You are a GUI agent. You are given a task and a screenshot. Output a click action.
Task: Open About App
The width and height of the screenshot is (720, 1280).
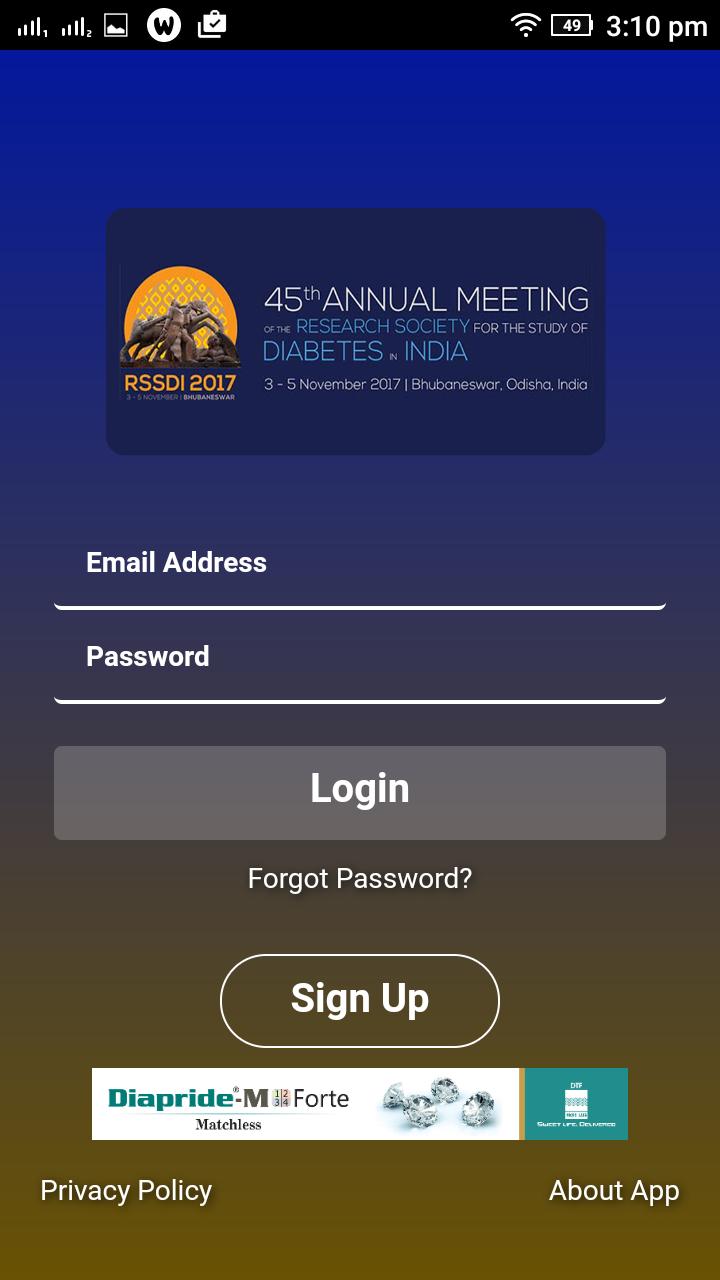point(614,1192)
